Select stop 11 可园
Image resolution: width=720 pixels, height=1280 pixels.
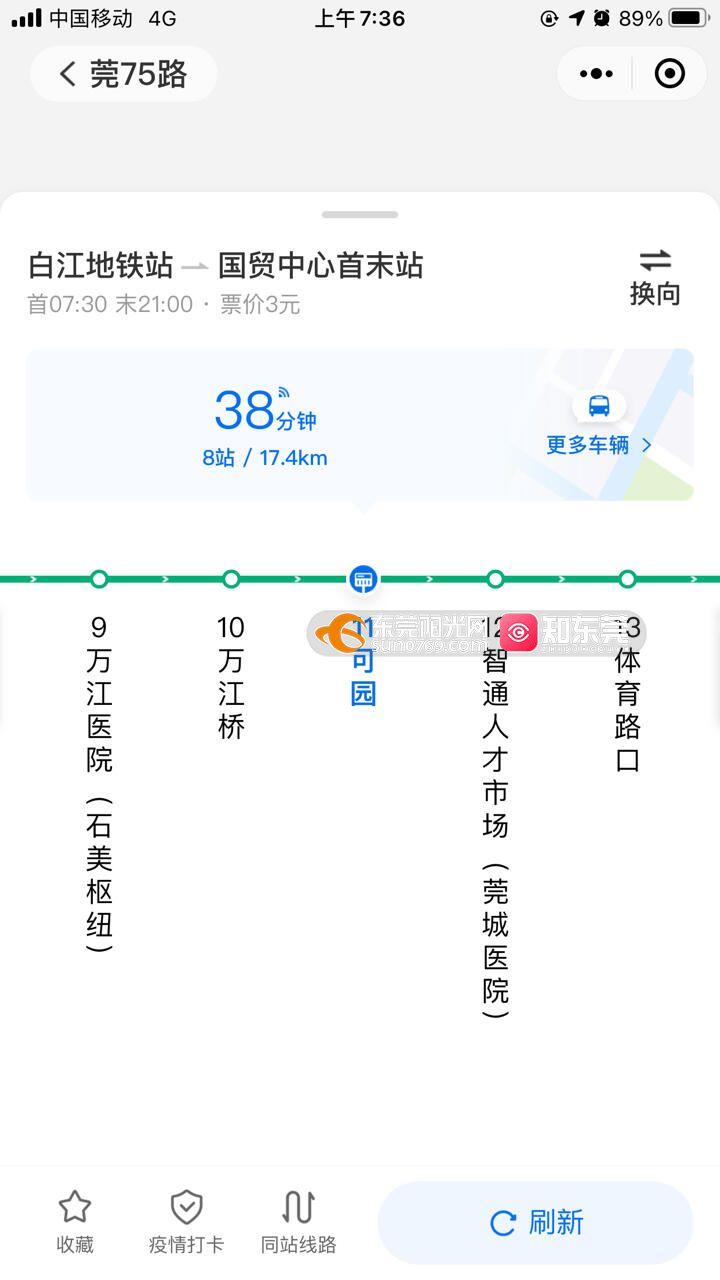tap(363, 660)
